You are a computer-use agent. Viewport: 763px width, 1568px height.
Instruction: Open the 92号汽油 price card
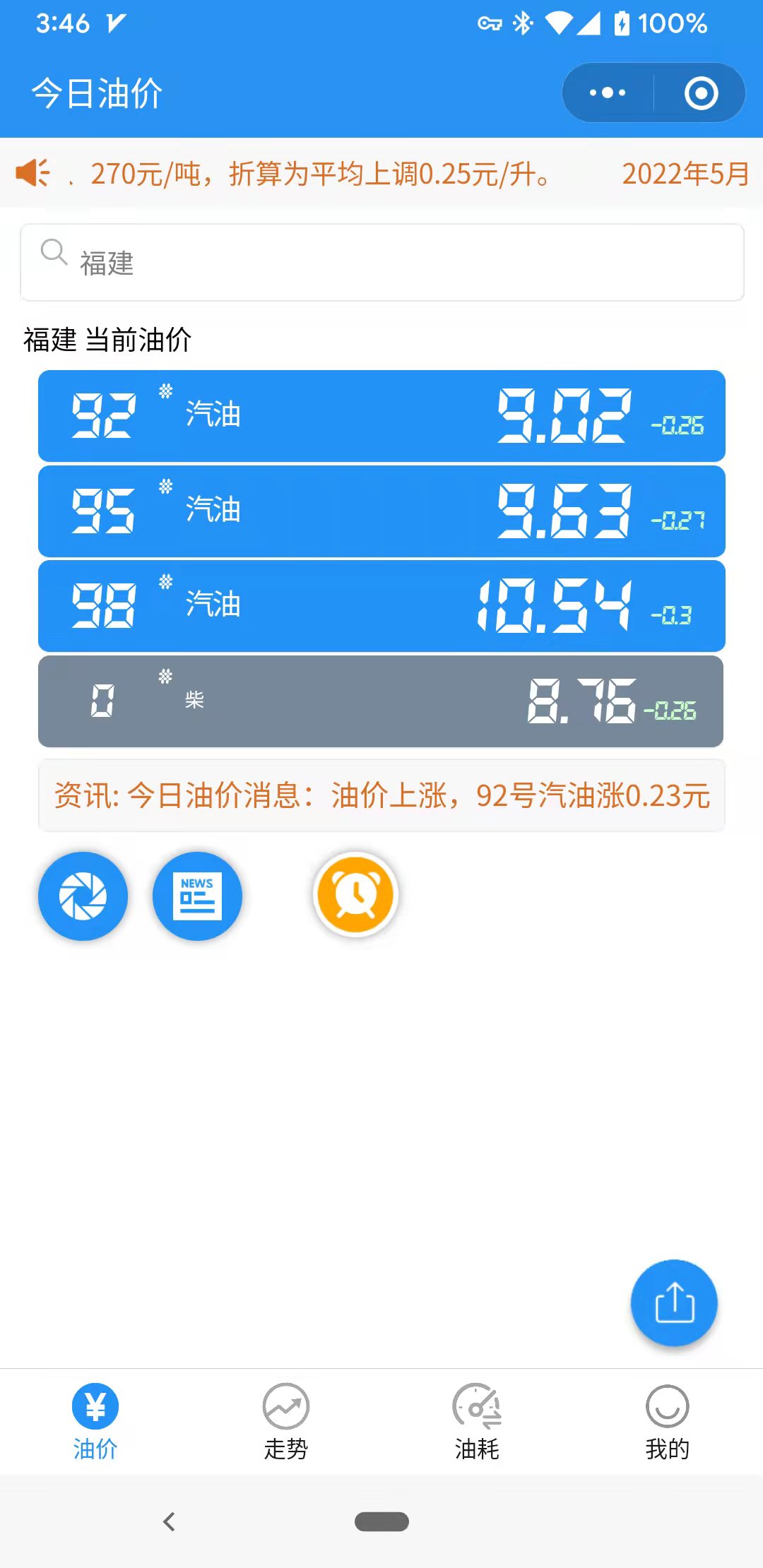click(381, 415)
